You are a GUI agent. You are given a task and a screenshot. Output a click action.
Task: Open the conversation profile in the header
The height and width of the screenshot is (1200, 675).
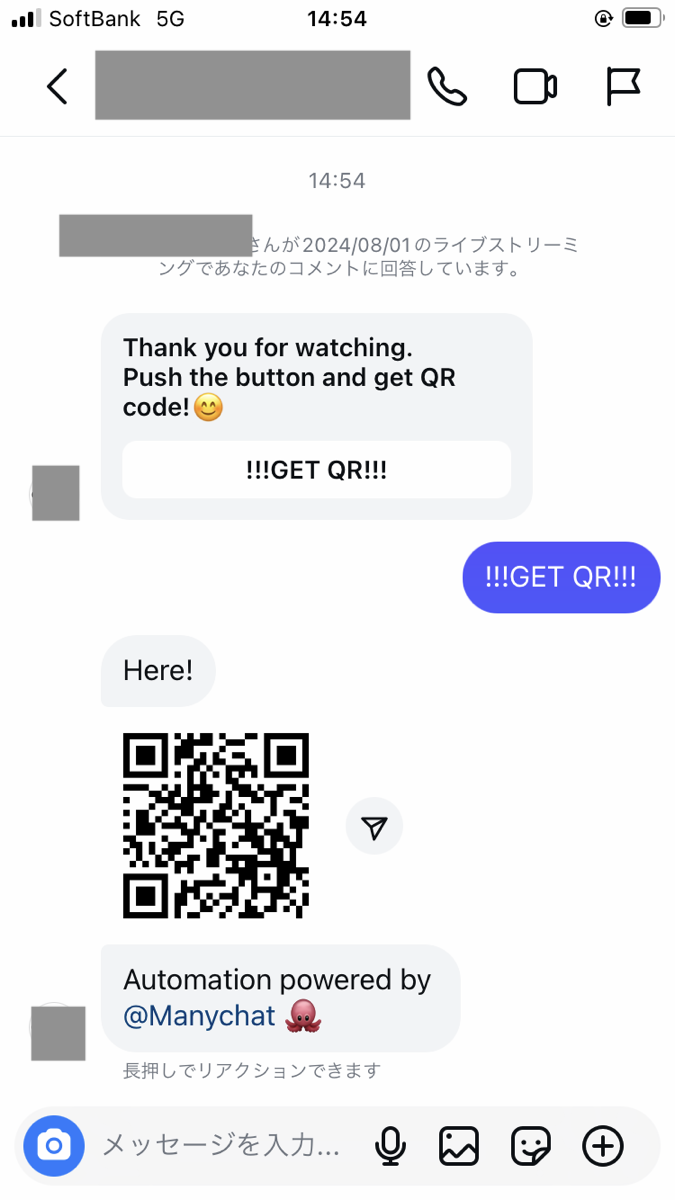252,85
